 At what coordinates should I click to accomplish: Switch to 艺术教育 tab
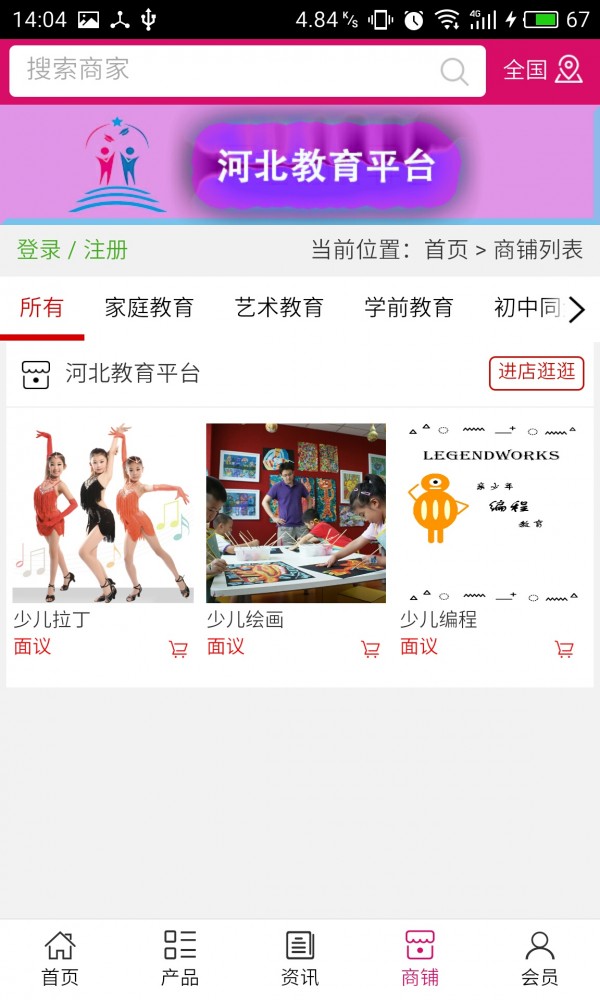pyautogui.click(x=279, y=308)
